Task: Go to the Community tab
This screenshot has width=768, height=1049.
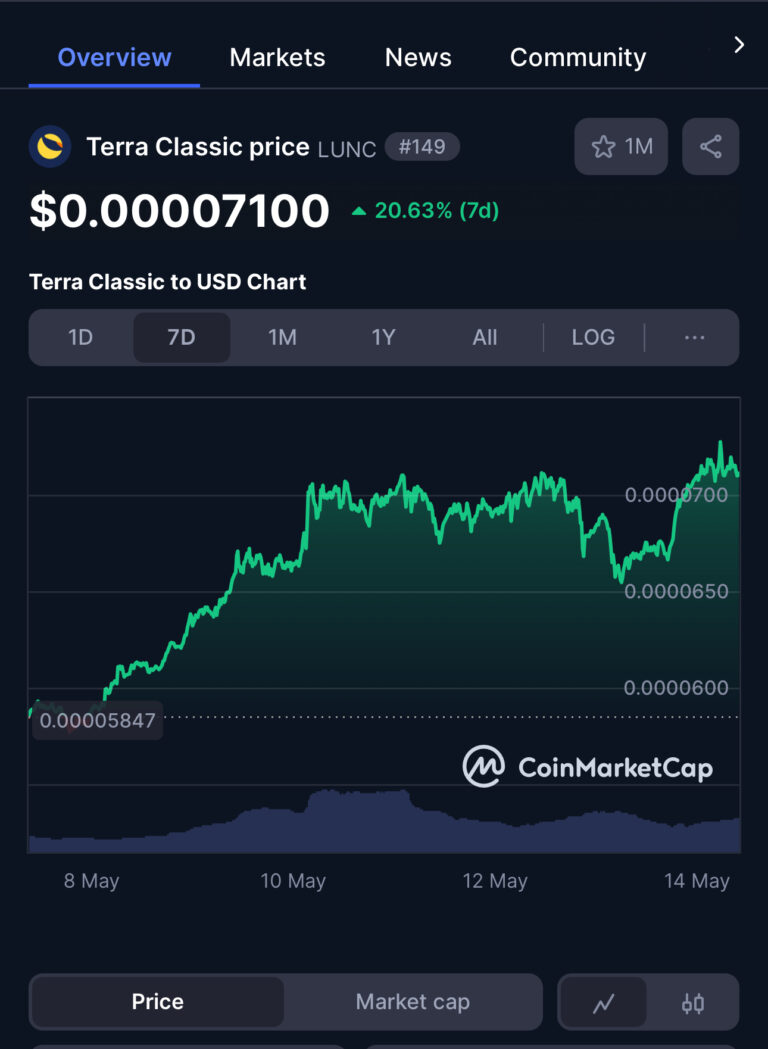Action: [x=578, y=58]
